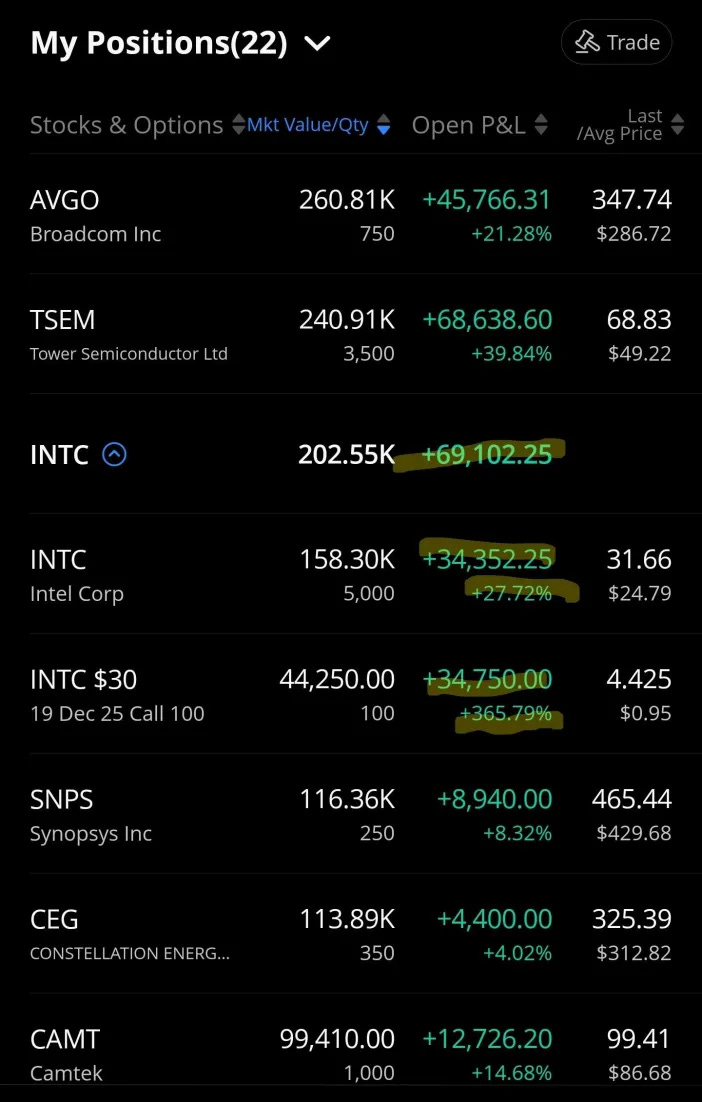Open the CEG Constellation Energy position
The width and height of the screenshot is (702, 1102).
tap(129, 934)
